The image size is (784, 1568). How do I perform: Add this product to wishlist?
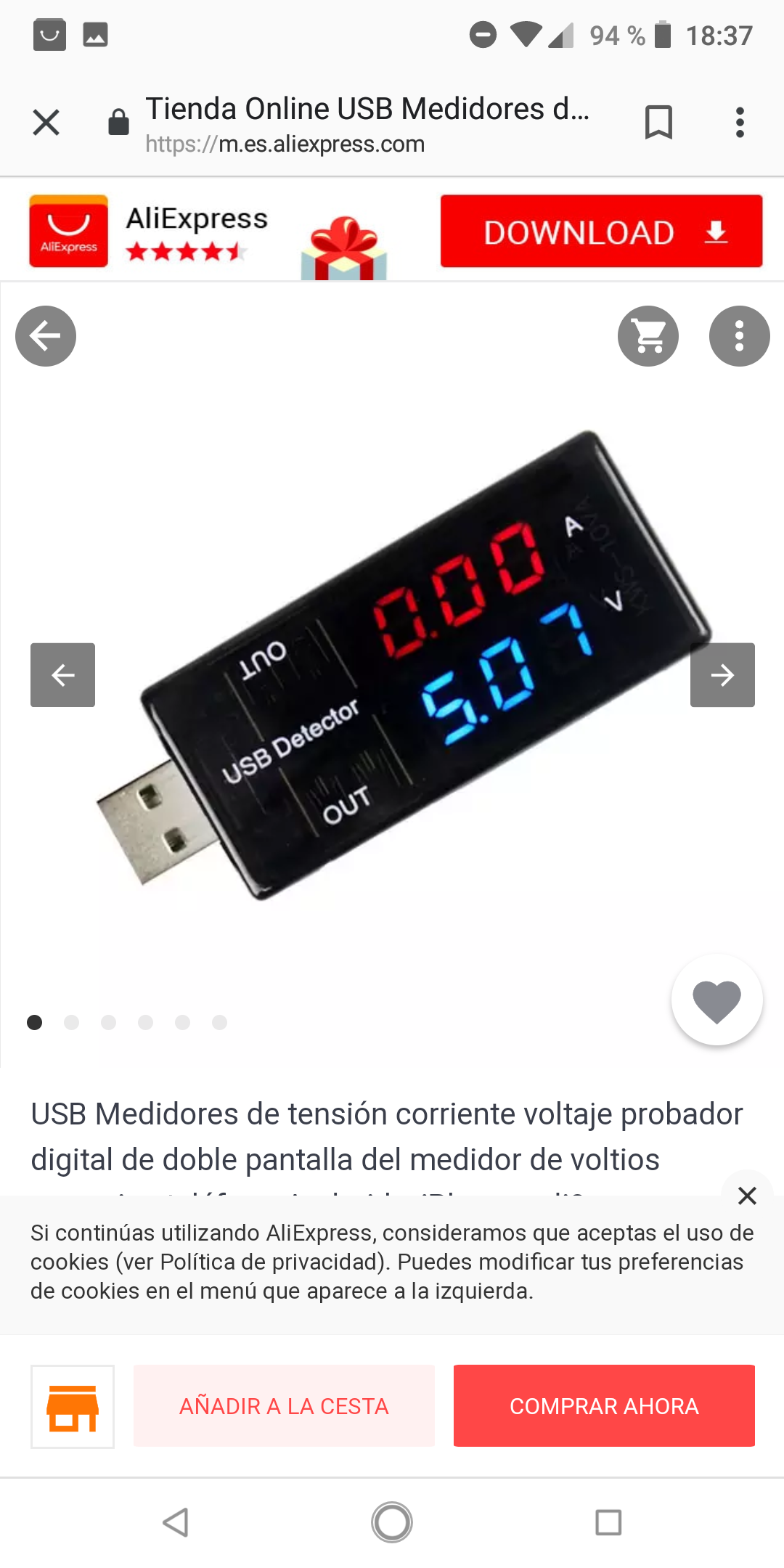coord(716,1000)
